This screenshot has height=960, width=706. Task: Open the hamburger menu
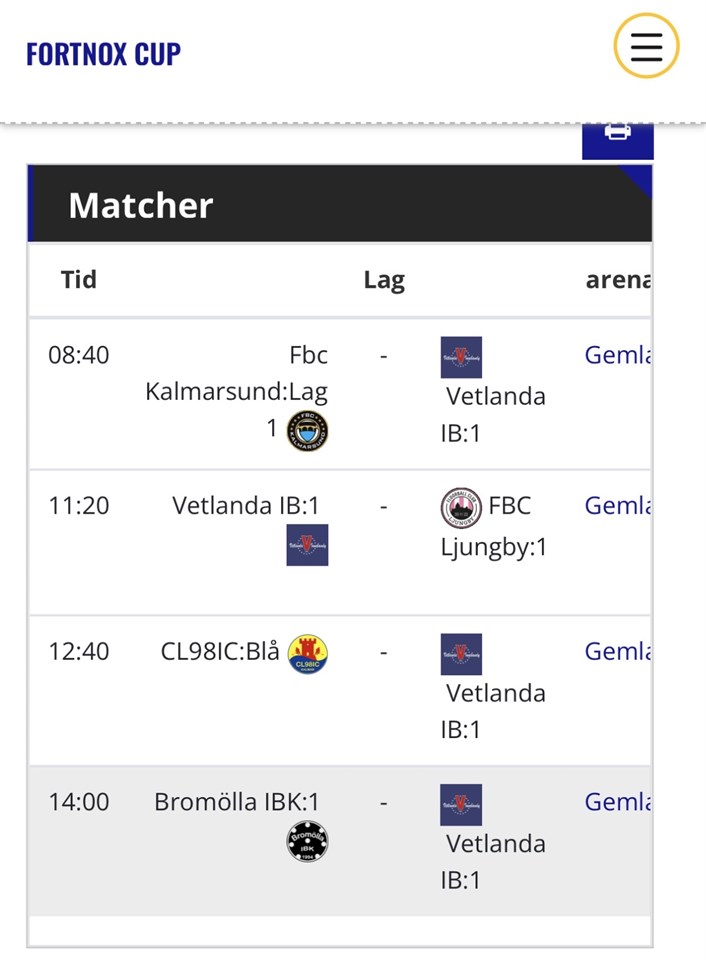(646, 46)
